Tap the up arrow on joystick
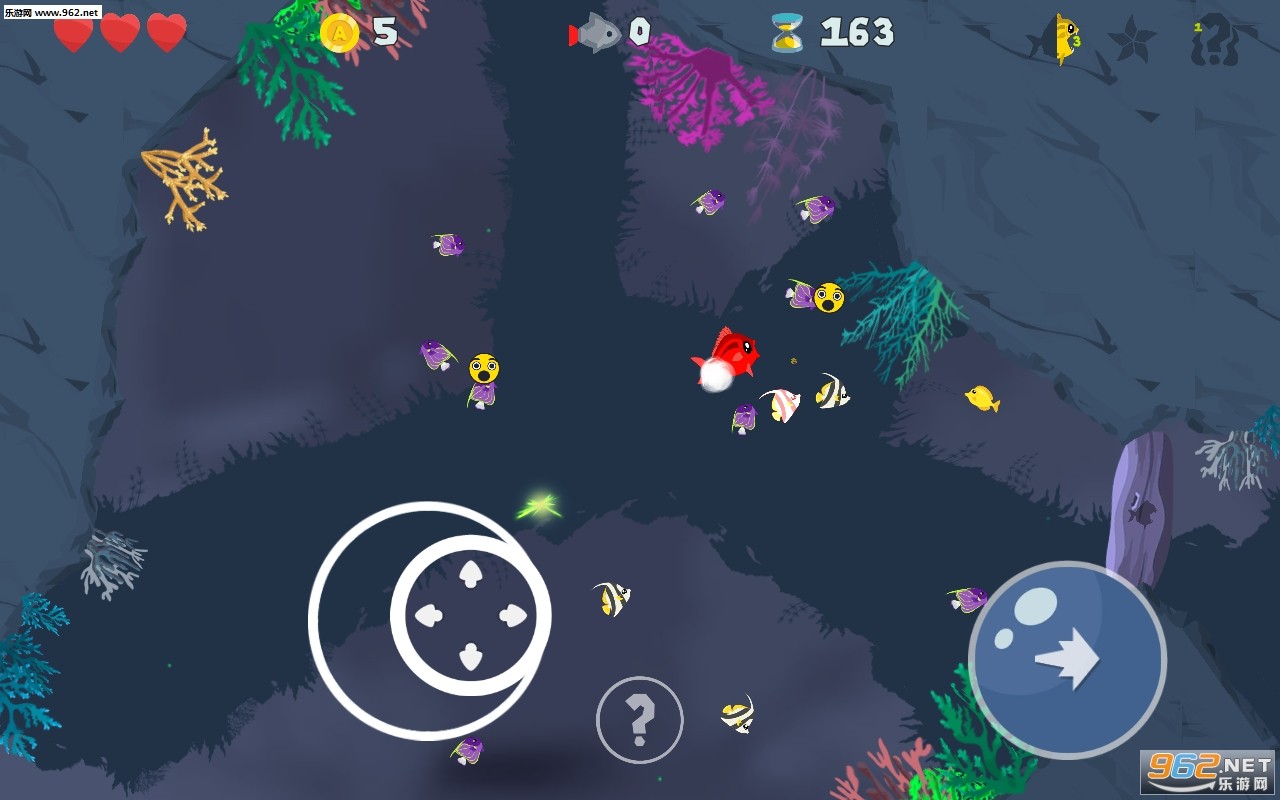The image size is (1280, 800). point(470,574)
